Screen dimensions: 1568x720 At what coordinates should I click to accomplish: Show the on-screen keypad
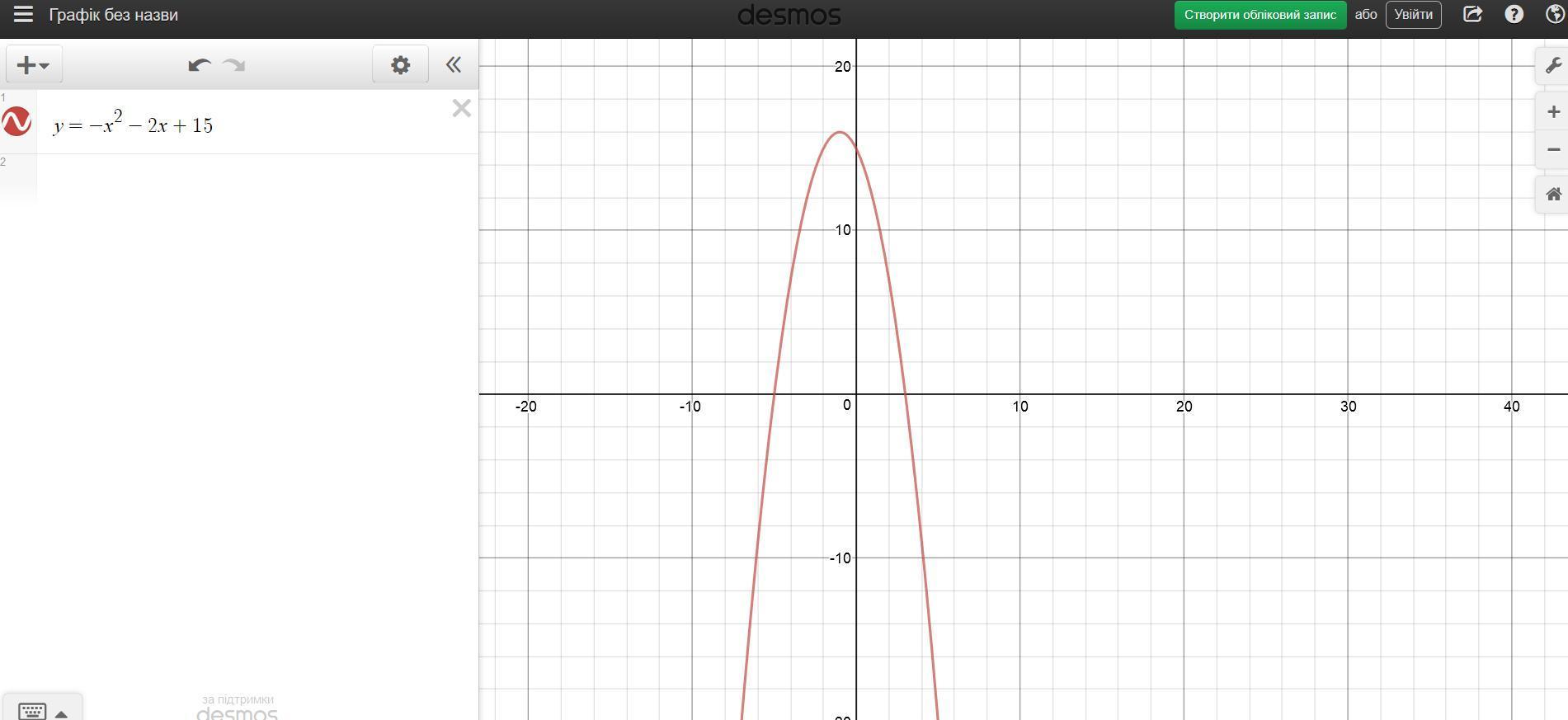tap(42, 711)
